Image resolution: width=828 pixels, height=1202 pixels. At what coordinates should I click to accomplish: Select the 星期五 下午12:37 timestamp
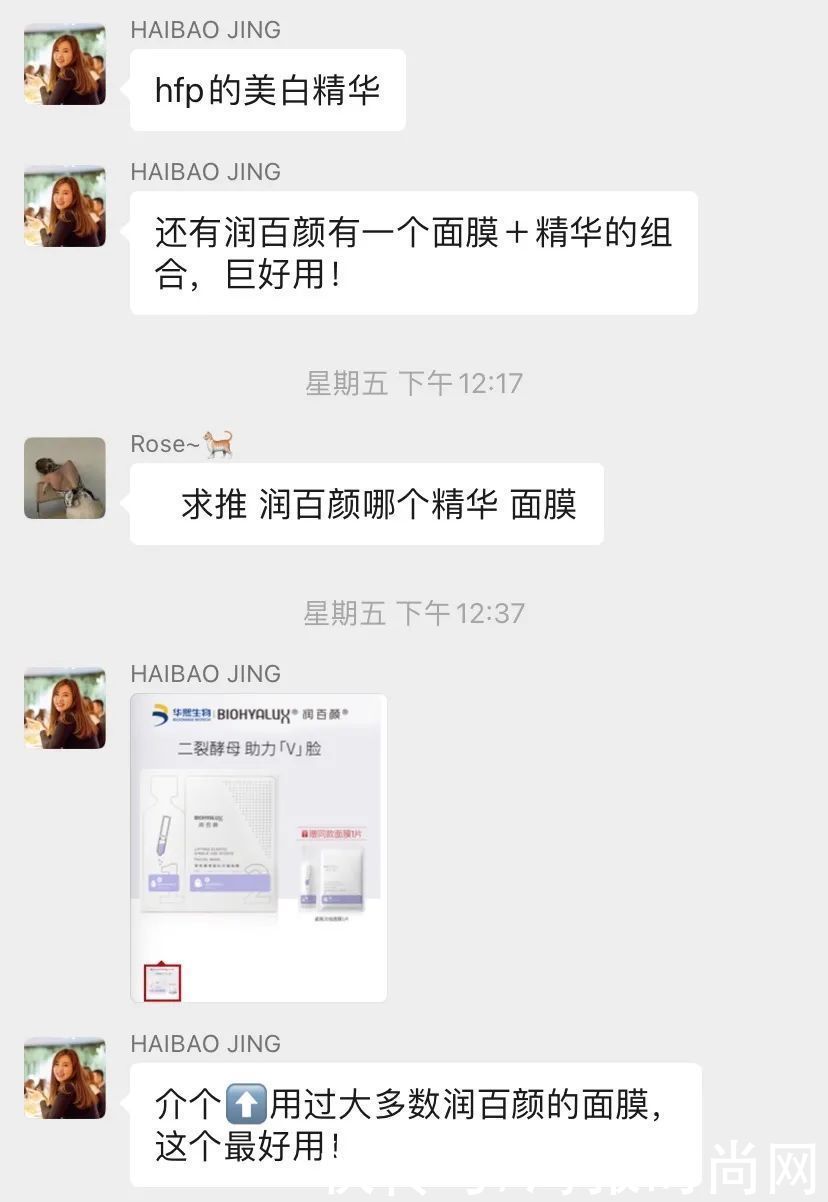[414, 612]
